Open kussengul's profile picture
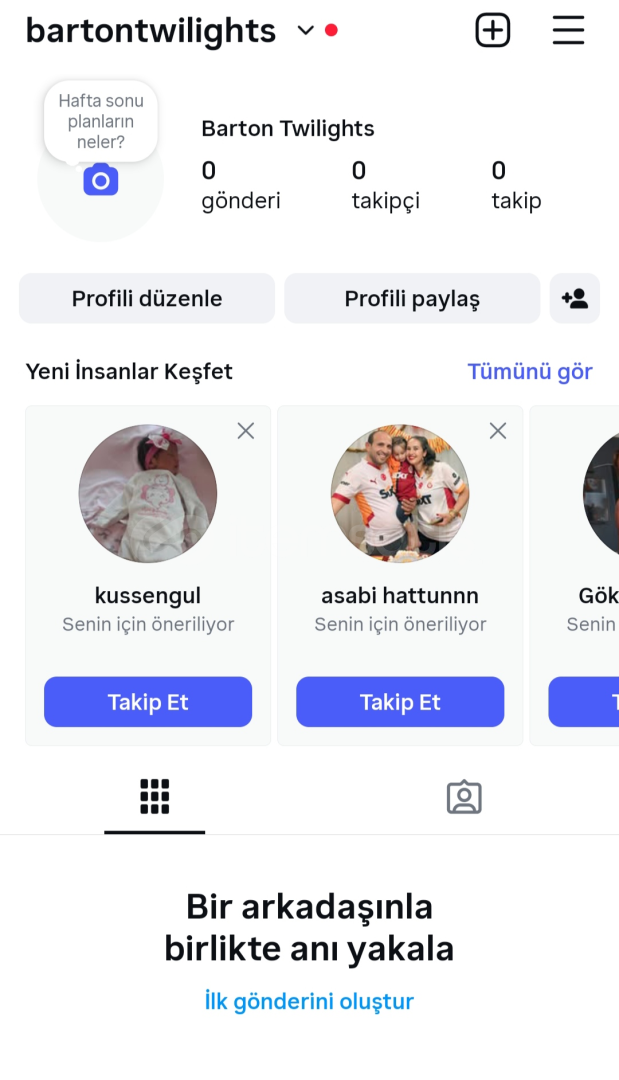The width and height of the screenshot is (619, 1080). 148,494
